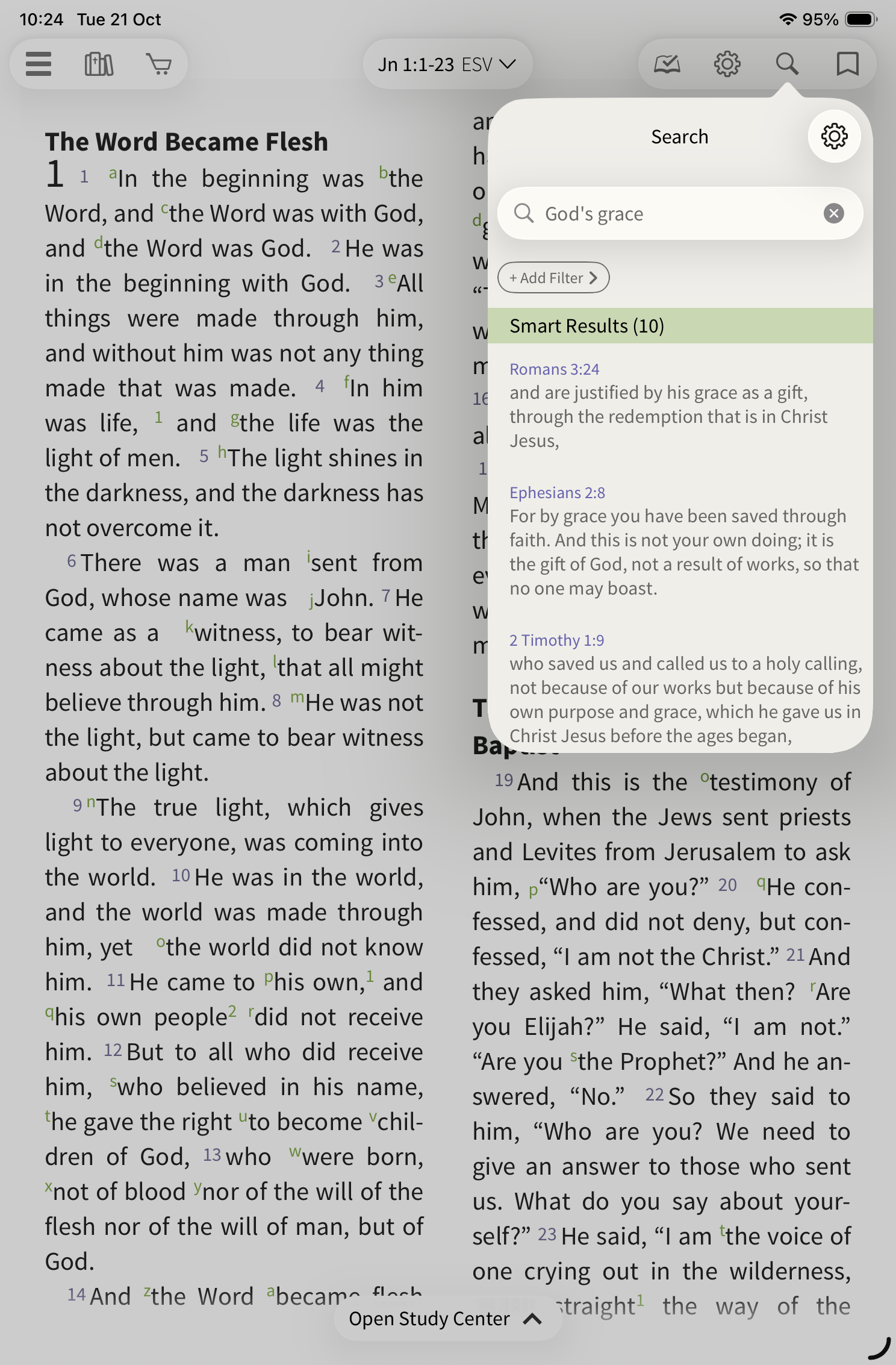Expand the Open Study Center panel
The image size is (896, 1365).
point(446,1319)
